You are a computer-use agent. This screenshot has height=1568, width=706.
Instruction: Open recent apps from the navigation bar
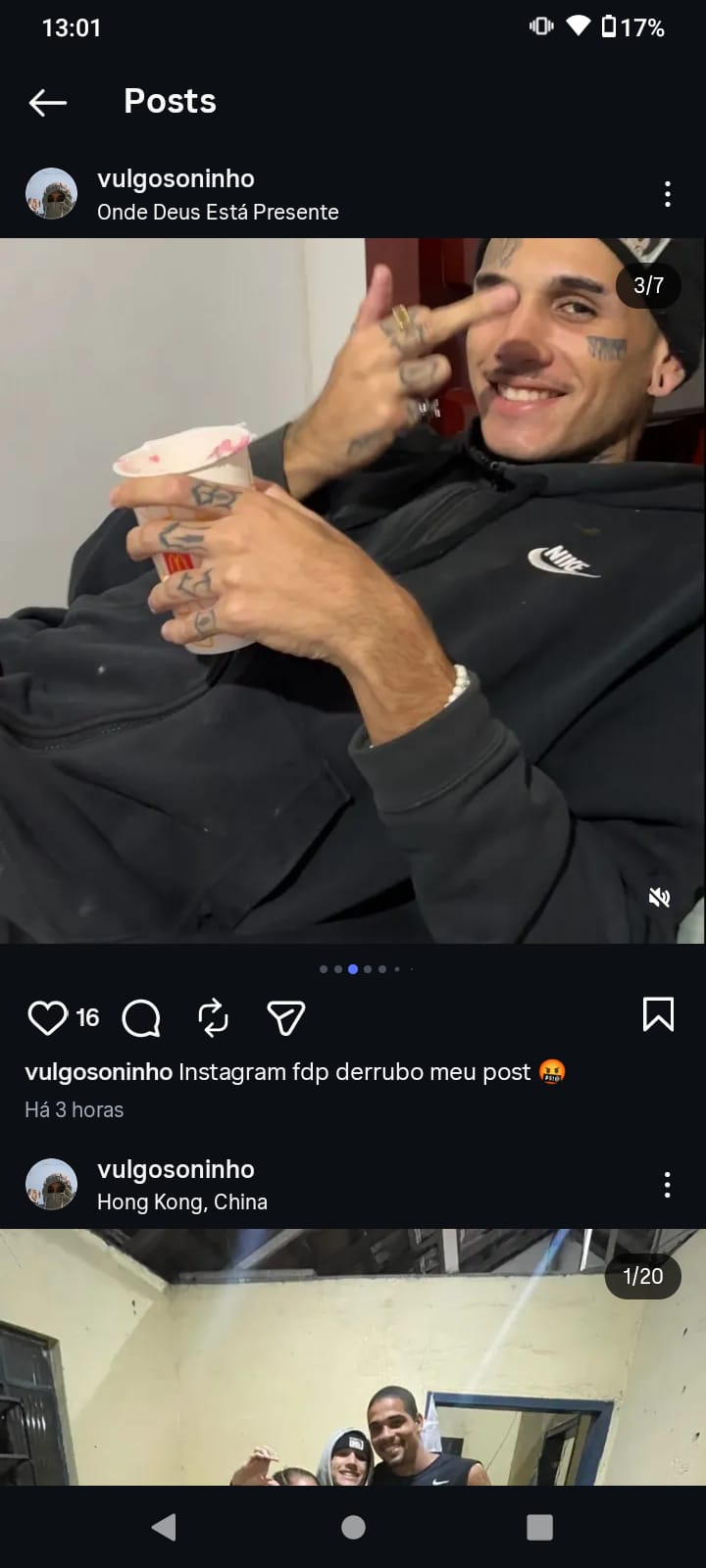point(539,1527)
